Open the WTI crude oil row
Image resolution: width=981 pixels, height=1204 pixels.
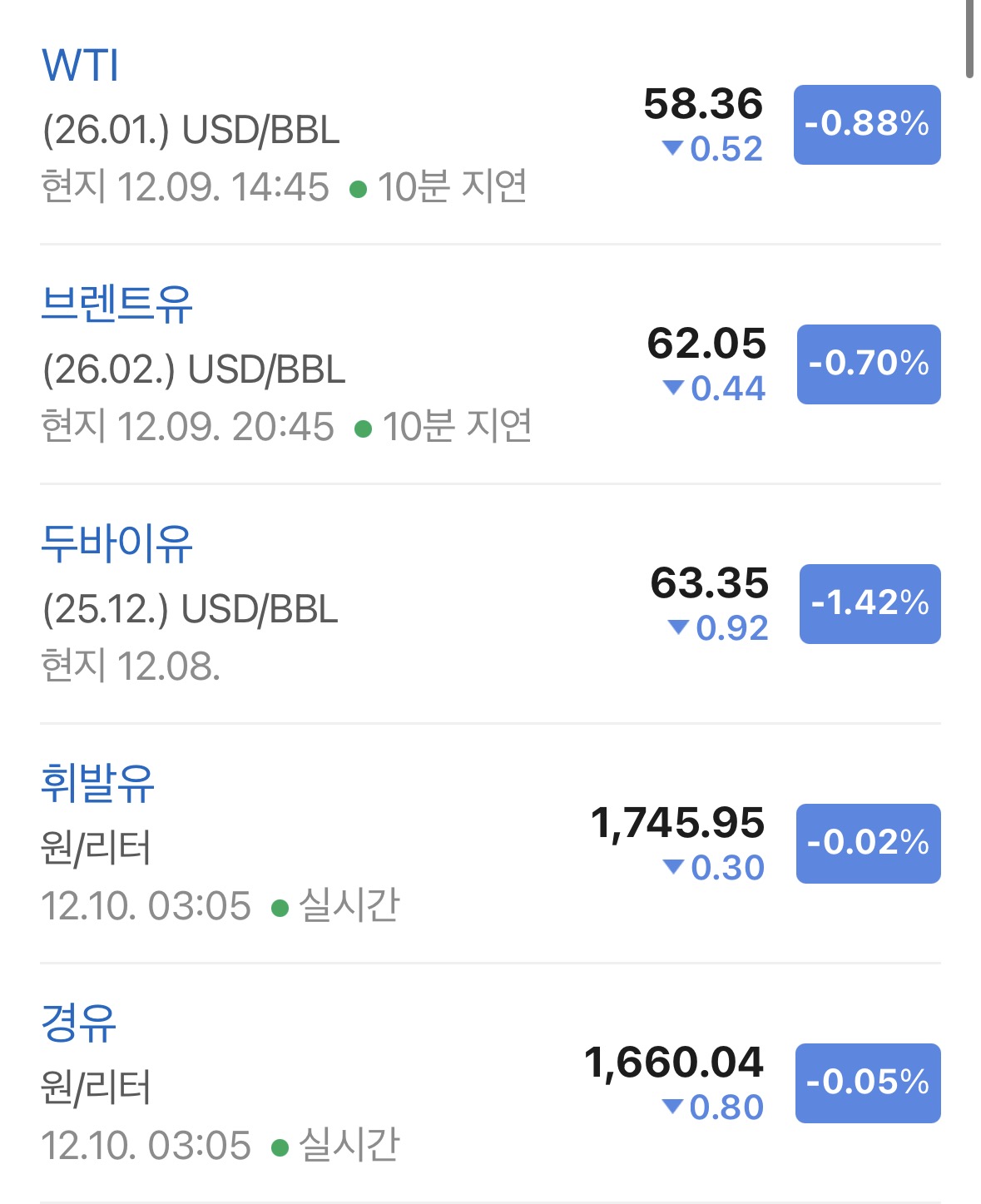coord(490,125)
